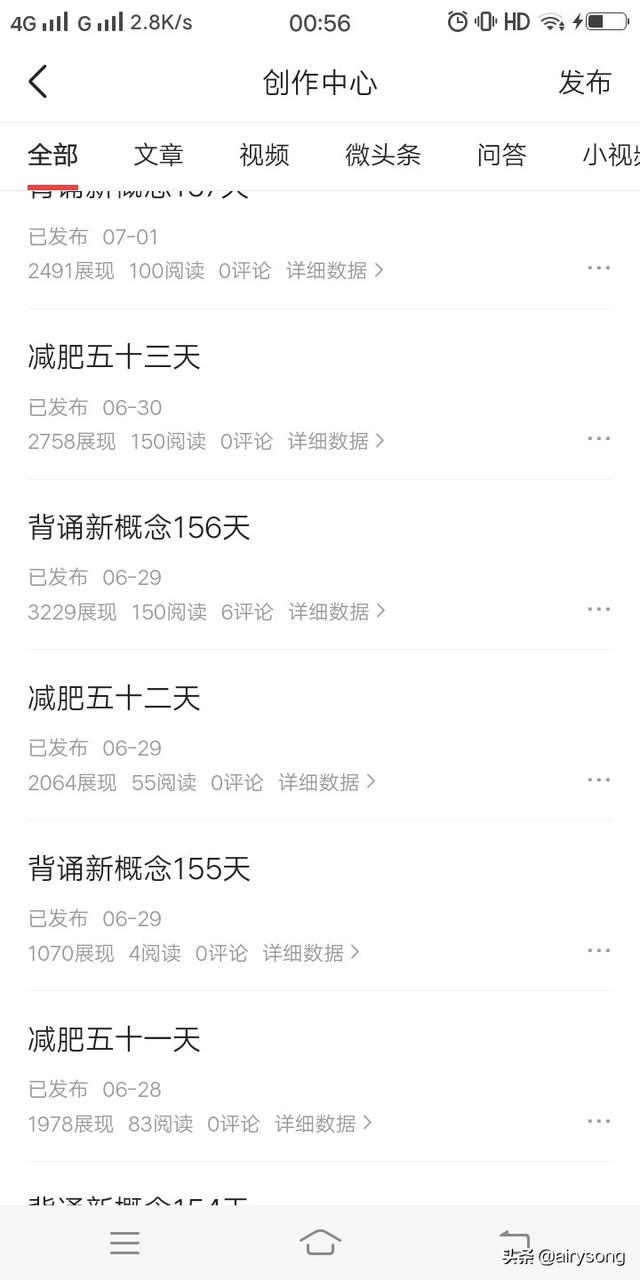The width and height of the screenshot is (640, 1280).
Task: Open the post 背诵新概念155天
Action: click(139, 869)
